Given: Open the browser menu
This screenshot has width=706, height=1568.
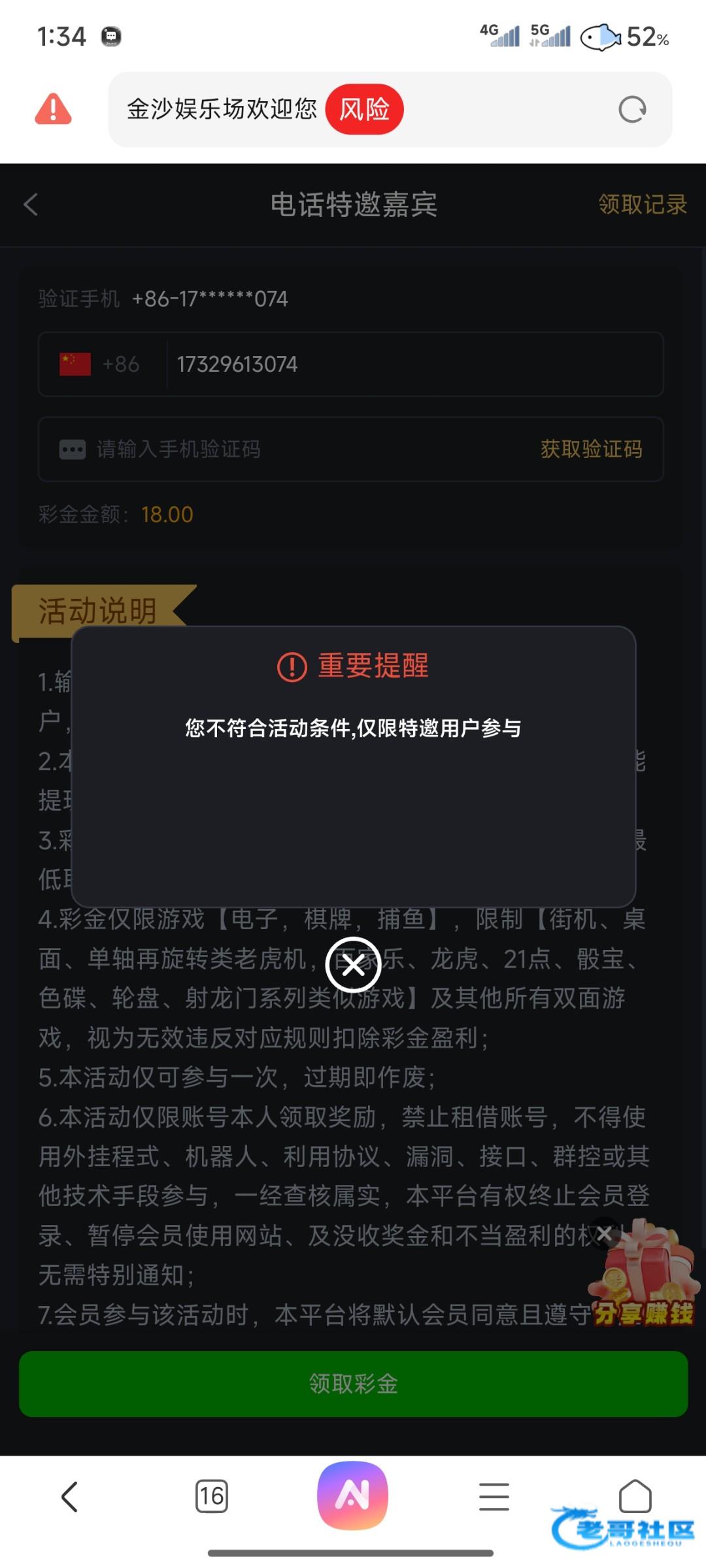Looking at the screenshot, I should 494,1496.
